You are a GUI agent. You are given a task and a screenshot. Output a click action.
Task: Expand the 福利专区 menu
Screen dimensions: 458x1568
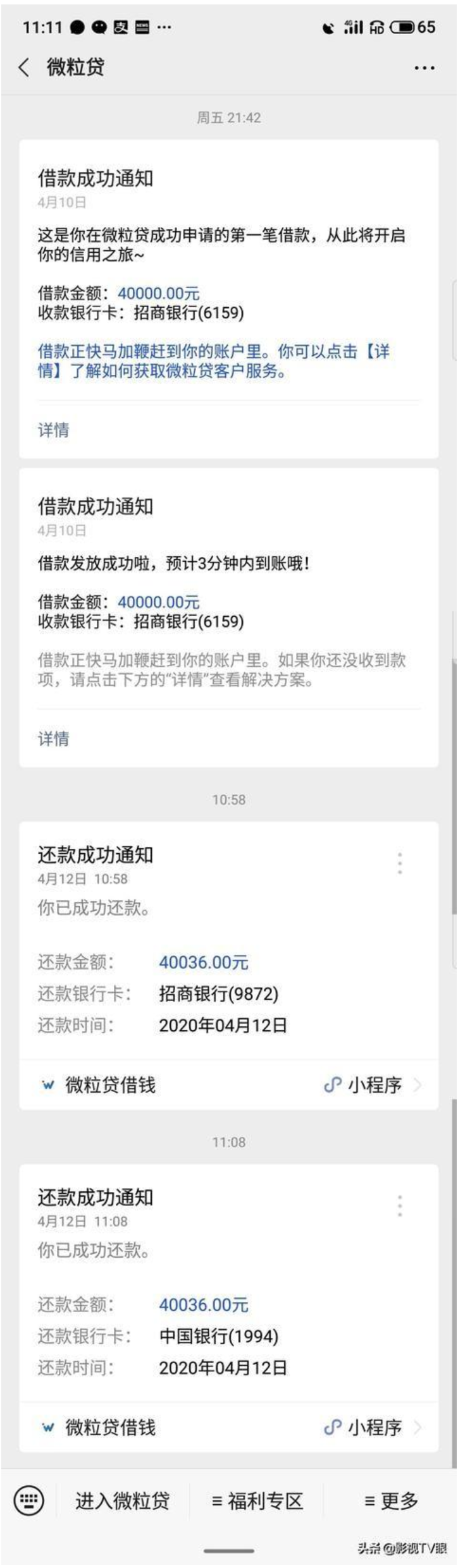pyautogui.click(x=257, y=1500)
